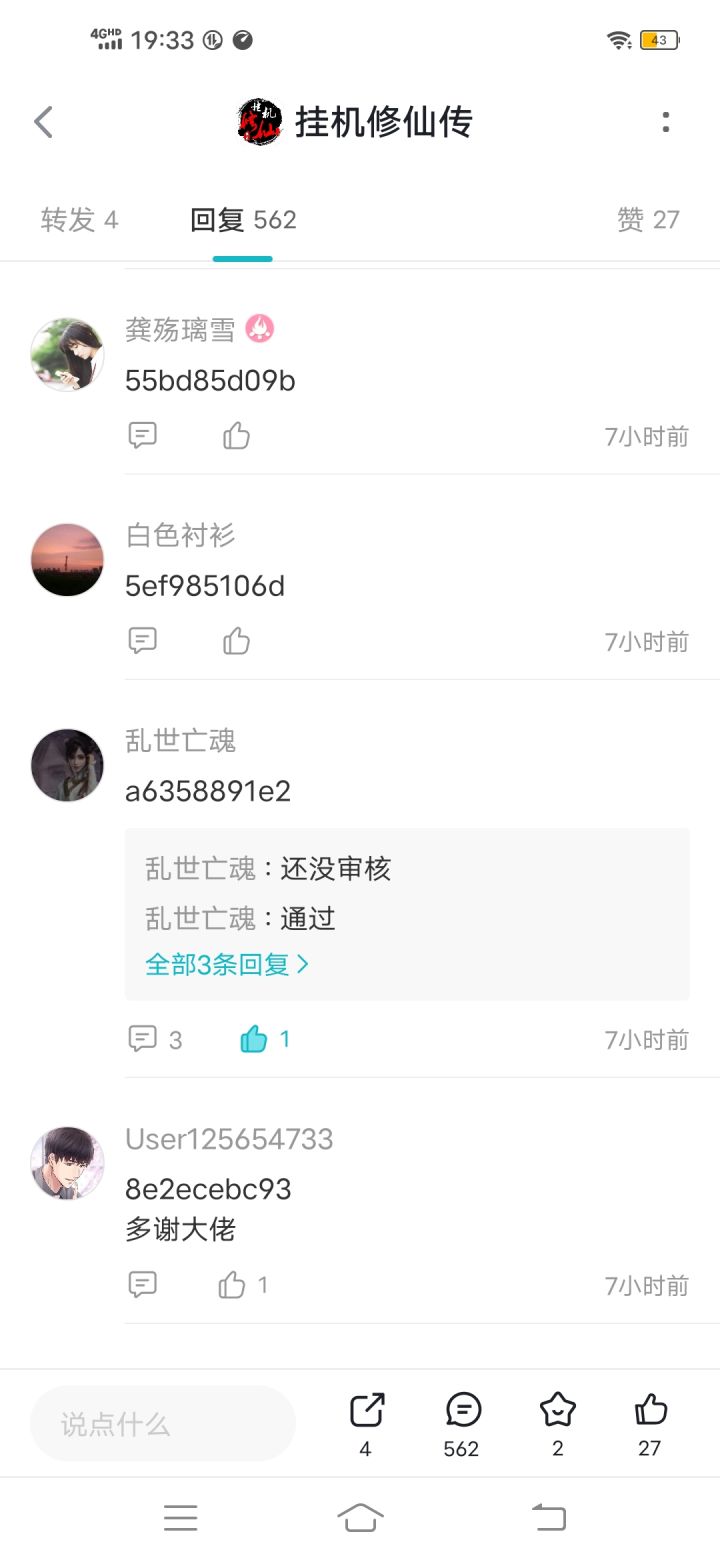Open 白色衬衫's profile avatar
The width and height of the screenshot is (720, 1560).
pos(67,560)
